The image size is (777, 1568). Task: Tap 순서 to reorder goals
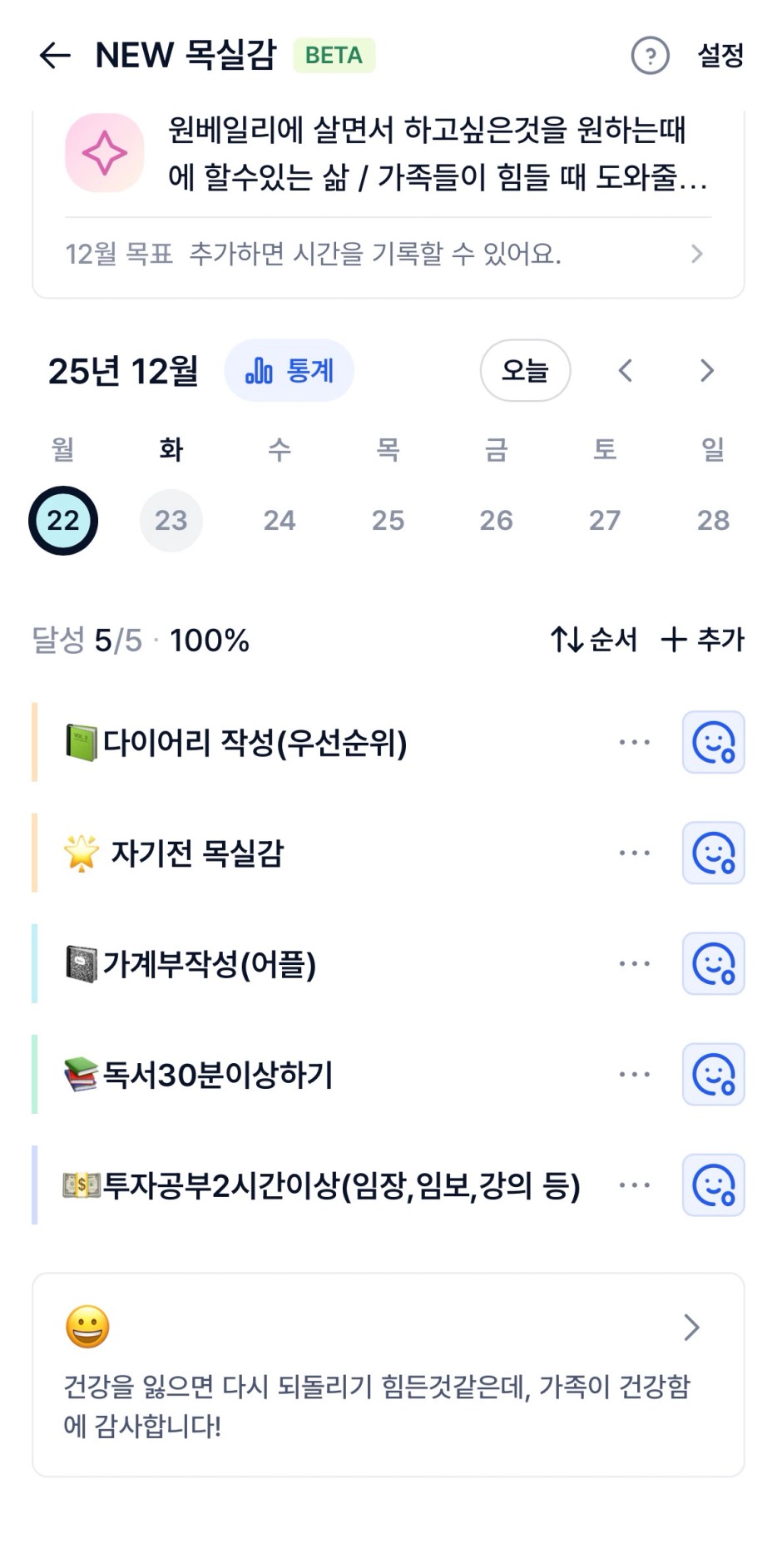[x=593, y=640]
